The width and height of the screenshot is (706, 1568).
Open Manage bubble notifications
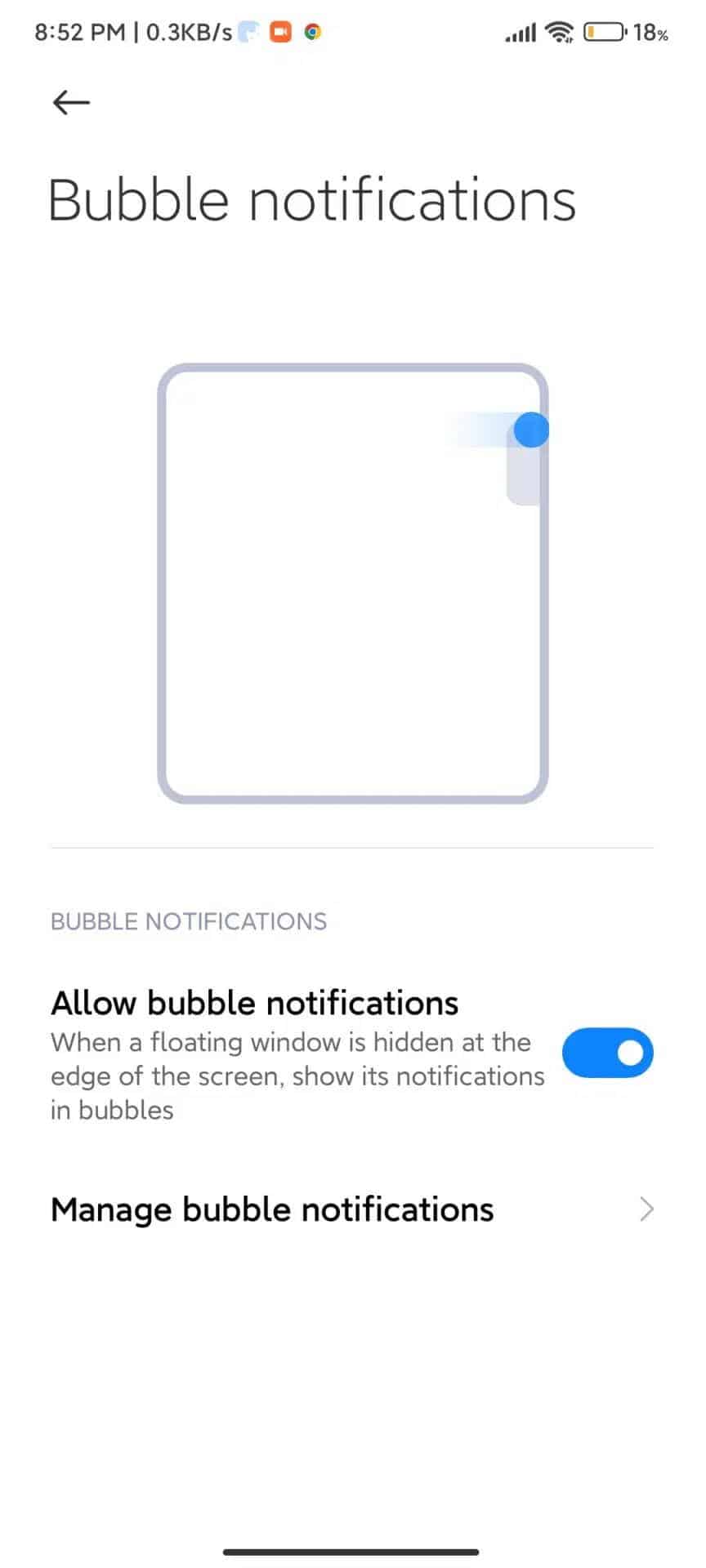pos(353,1209)
